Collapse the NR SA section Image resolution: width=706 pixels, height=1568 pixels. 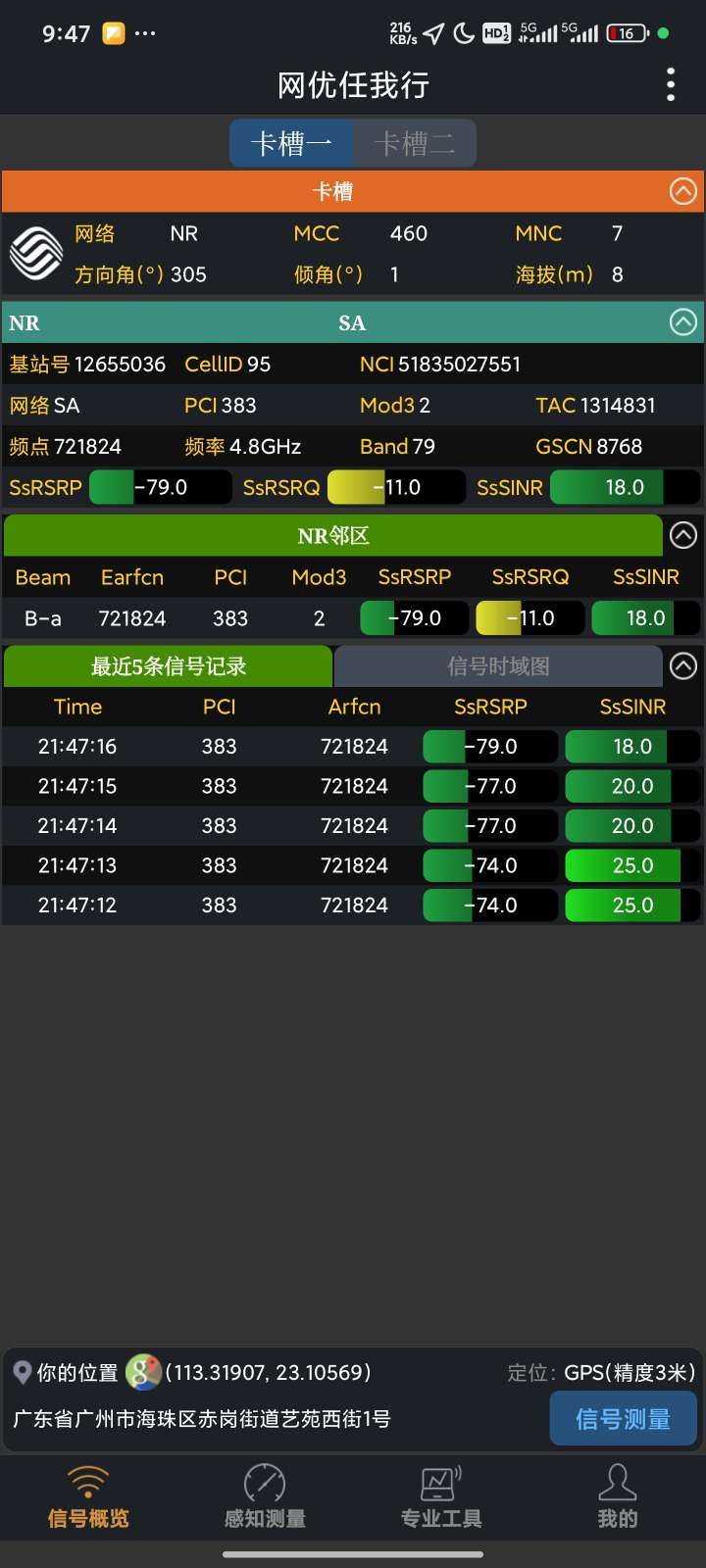click(x=683, y=322)
